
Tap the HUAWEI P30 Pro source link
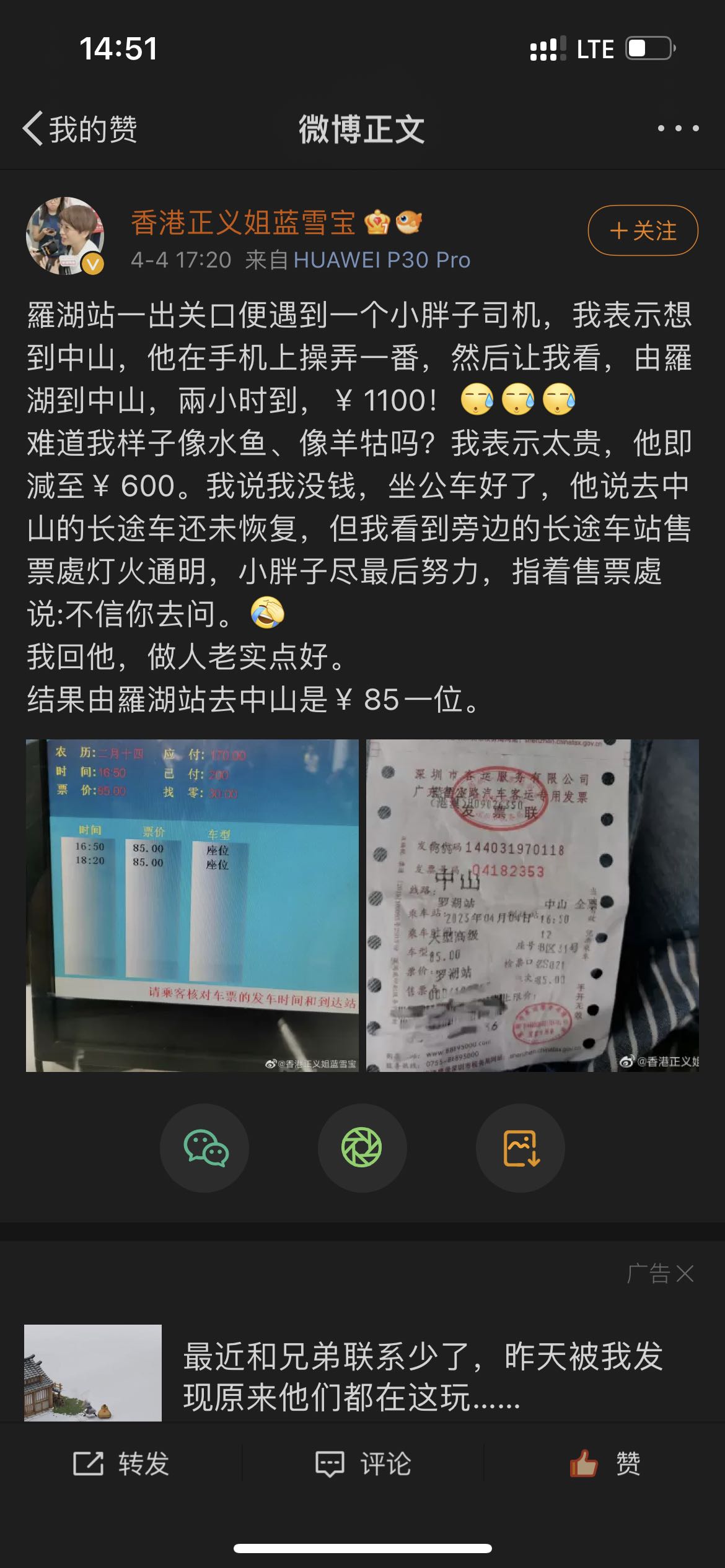pyautogui.click(x=382, y=260)
